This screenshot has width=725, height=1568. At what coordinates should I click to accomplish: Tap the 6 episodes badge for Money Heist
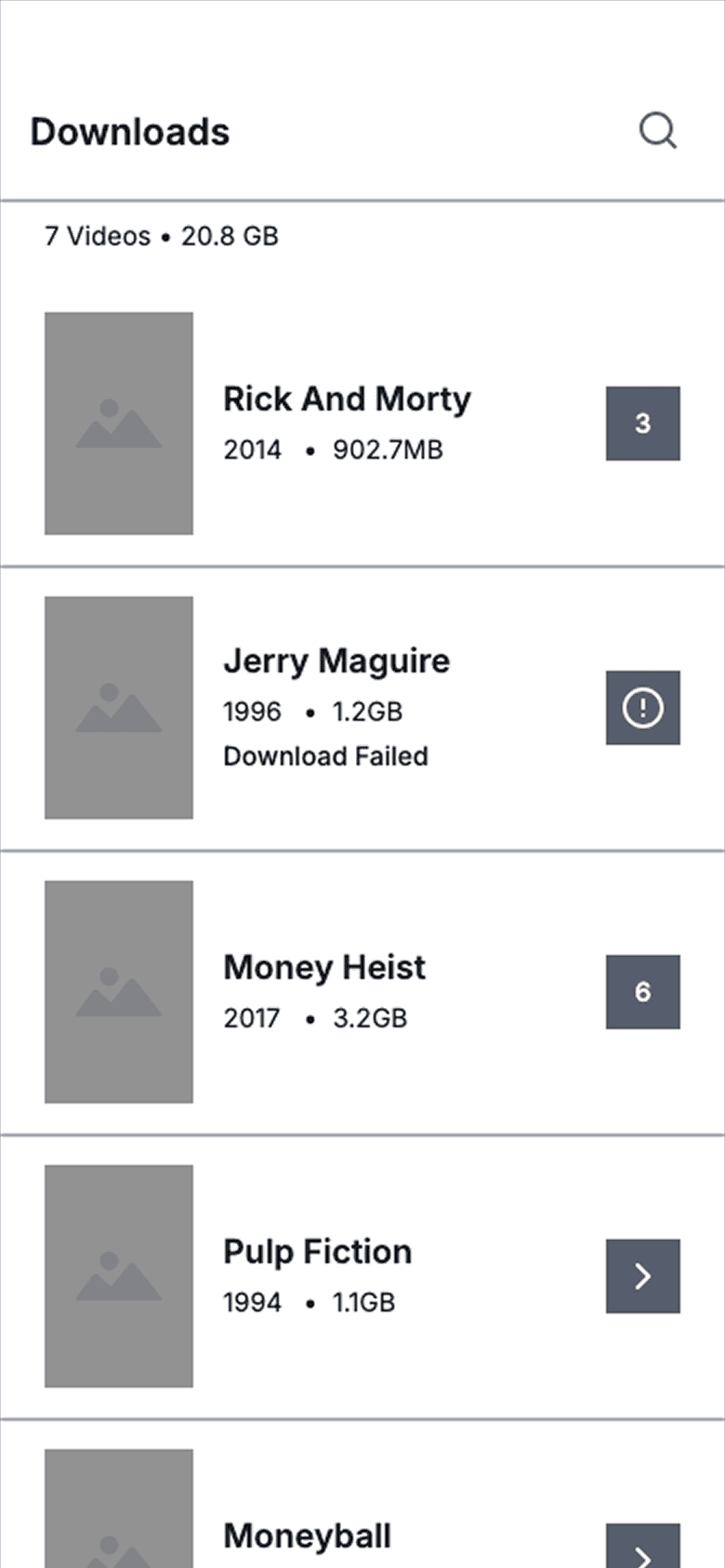642,992
